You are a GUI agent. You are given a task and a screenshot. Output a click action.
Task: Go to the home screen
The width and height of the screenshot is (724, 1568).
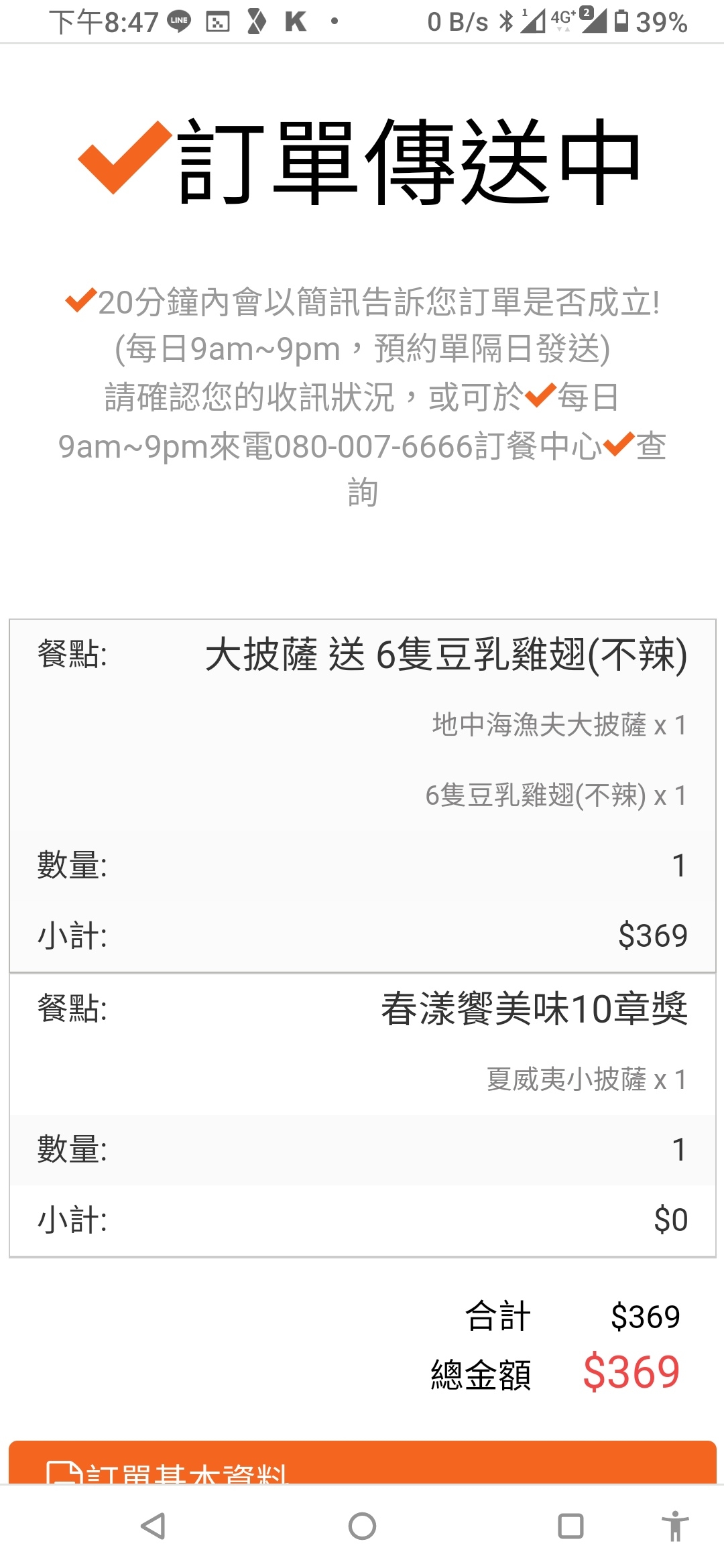(x=362, y=1526)
